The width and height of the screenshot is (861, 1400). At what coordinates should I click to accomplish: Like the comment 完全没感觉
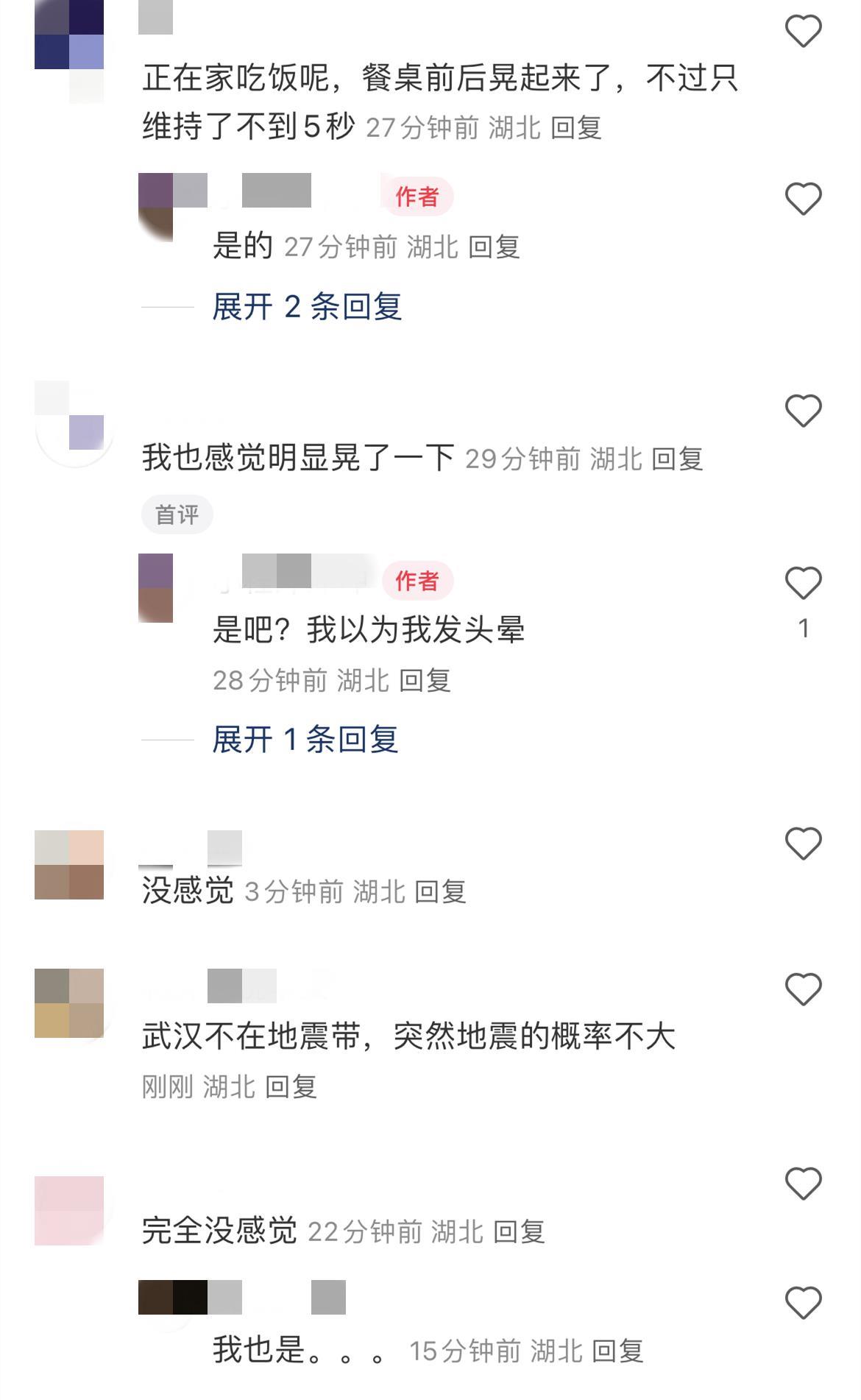tap(803, 1184)
